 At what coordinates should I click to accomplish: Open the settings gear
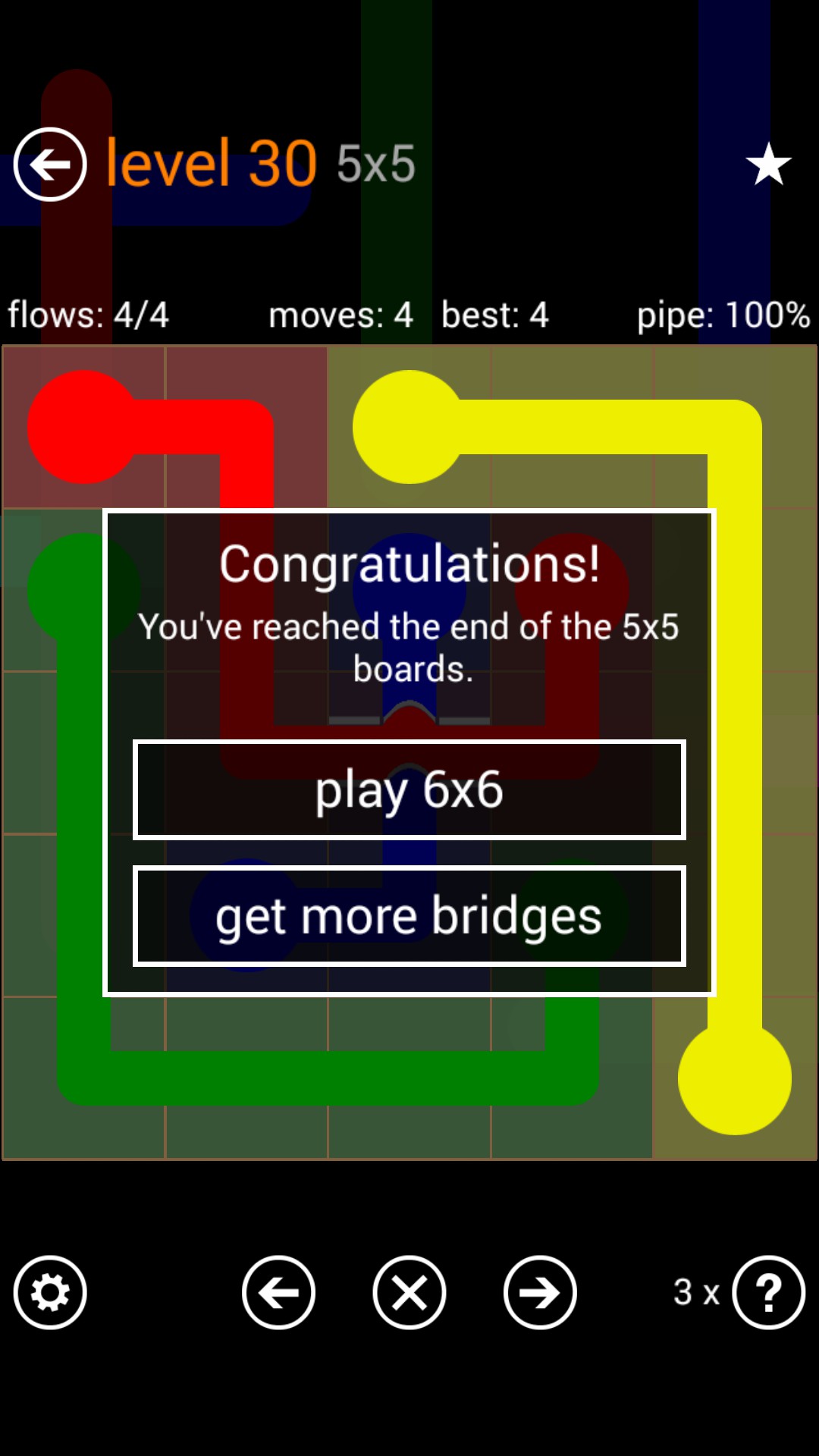[50, 1292]
